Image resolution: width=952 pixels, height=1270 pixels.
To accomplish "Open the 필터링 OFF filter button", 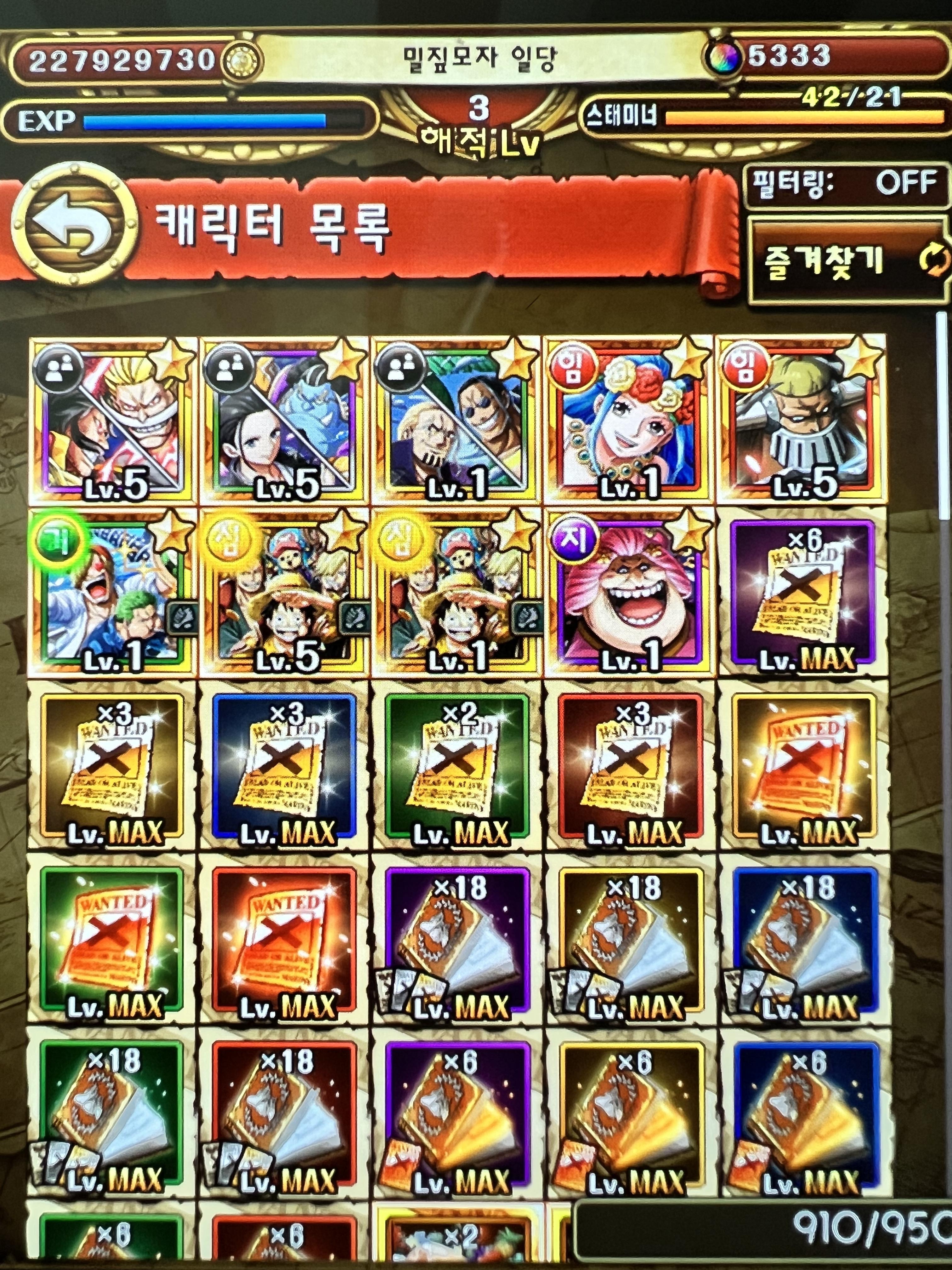I will coord(847,184).
